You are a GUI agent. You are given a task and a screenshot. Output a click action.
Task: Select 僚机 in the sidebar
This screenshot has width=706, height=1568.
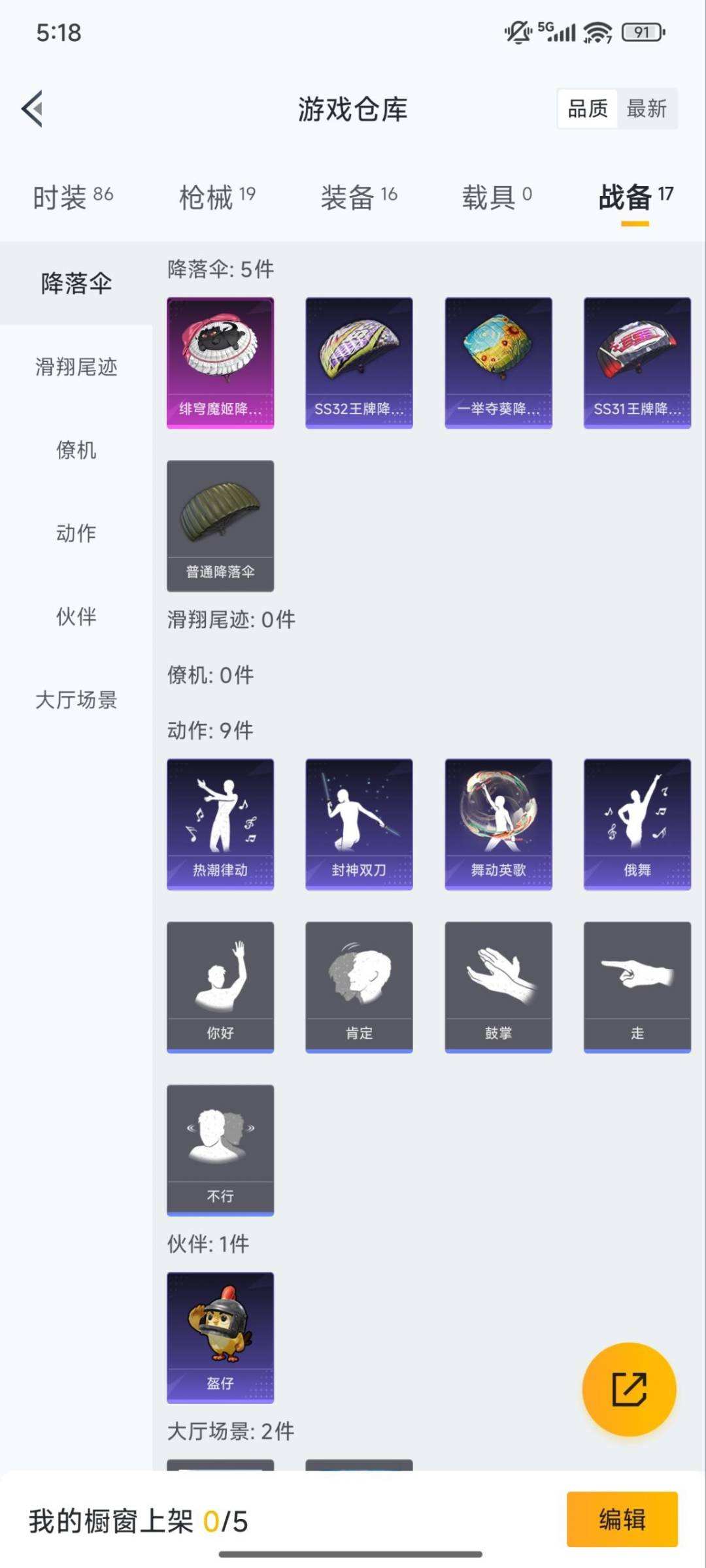coord(76,450)
